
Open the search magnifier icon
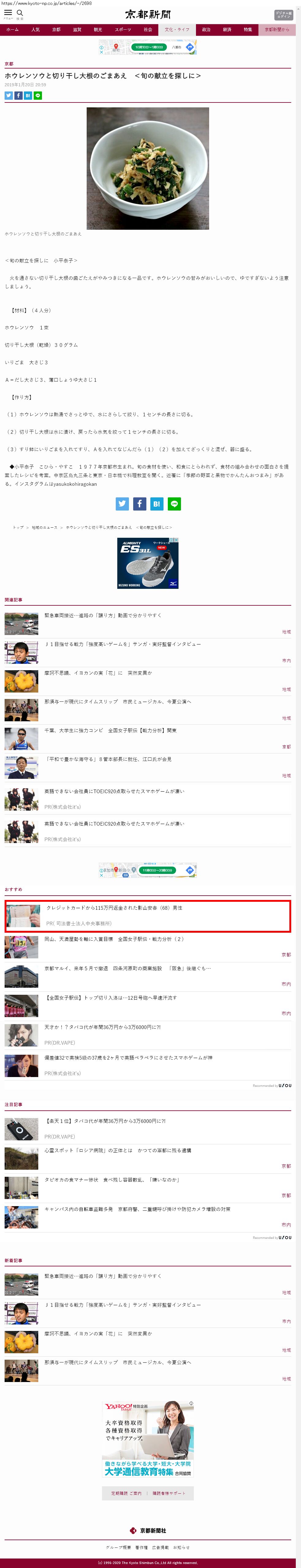pyautogui.click(x=20, y=13)
